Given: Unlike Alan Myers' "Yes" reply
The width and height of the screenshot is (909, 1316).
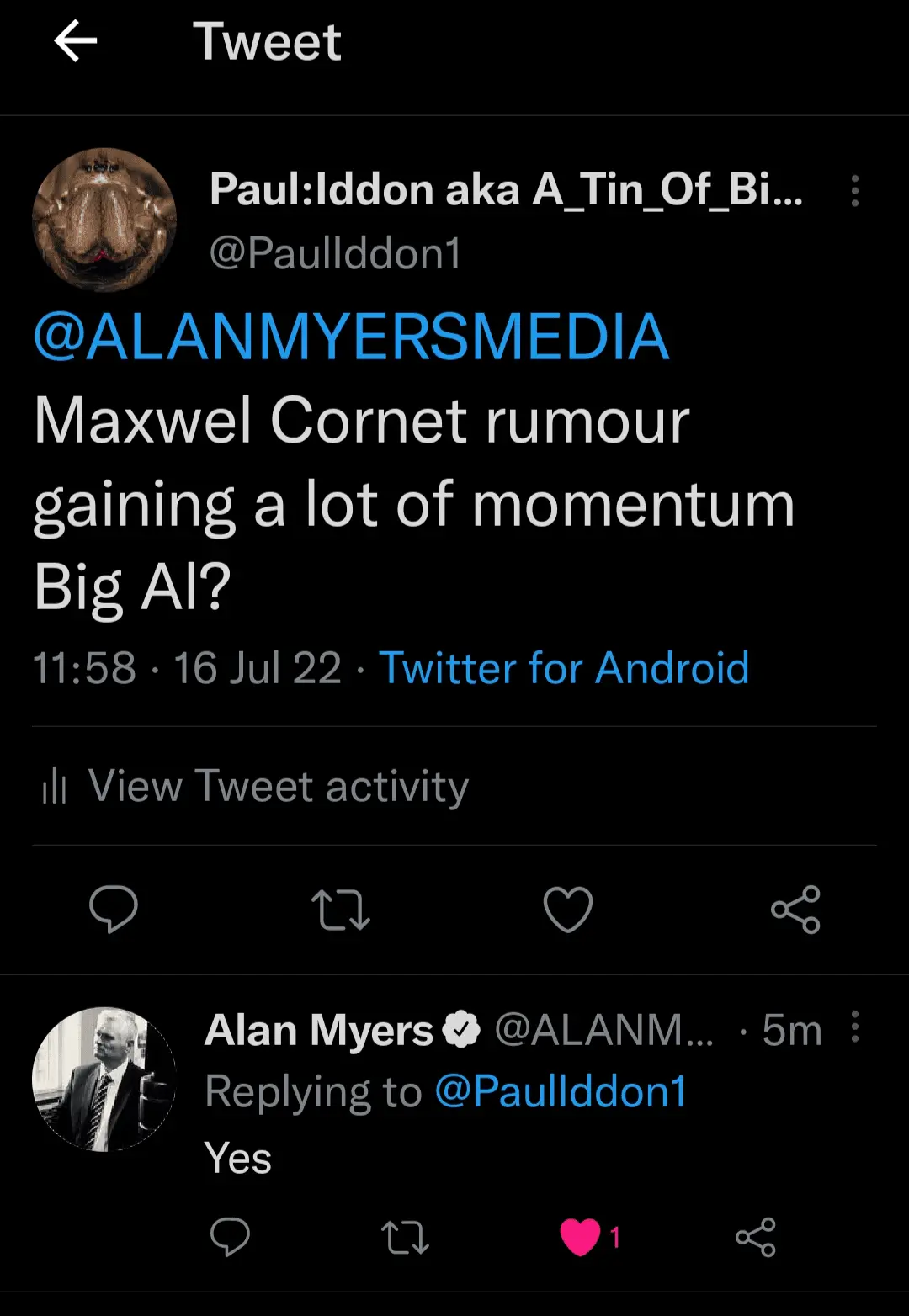Looking at the screenshot, I should [581, 1237].
